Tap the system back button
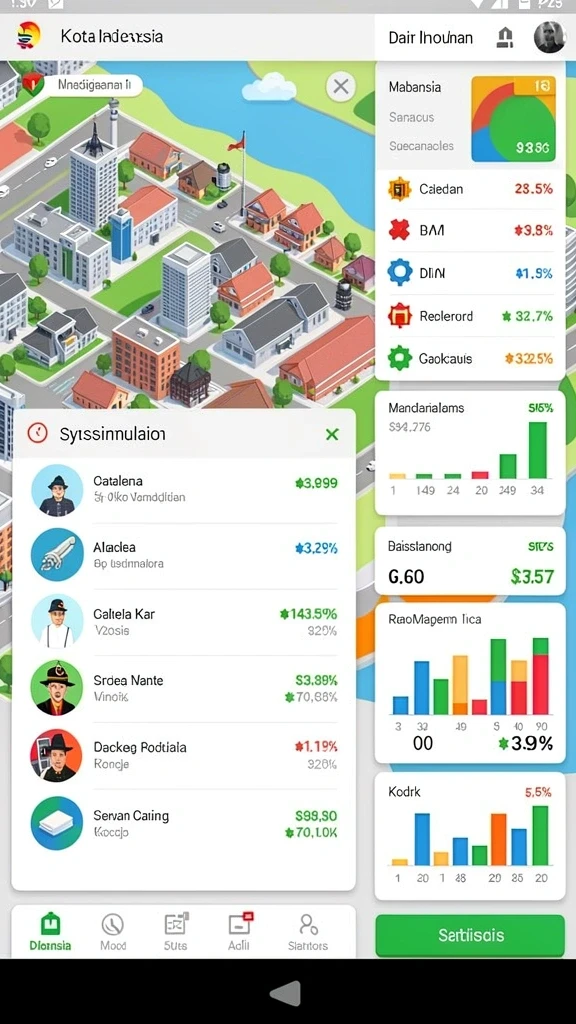This screenshot has width=576, height=1024. click(285, 993)
